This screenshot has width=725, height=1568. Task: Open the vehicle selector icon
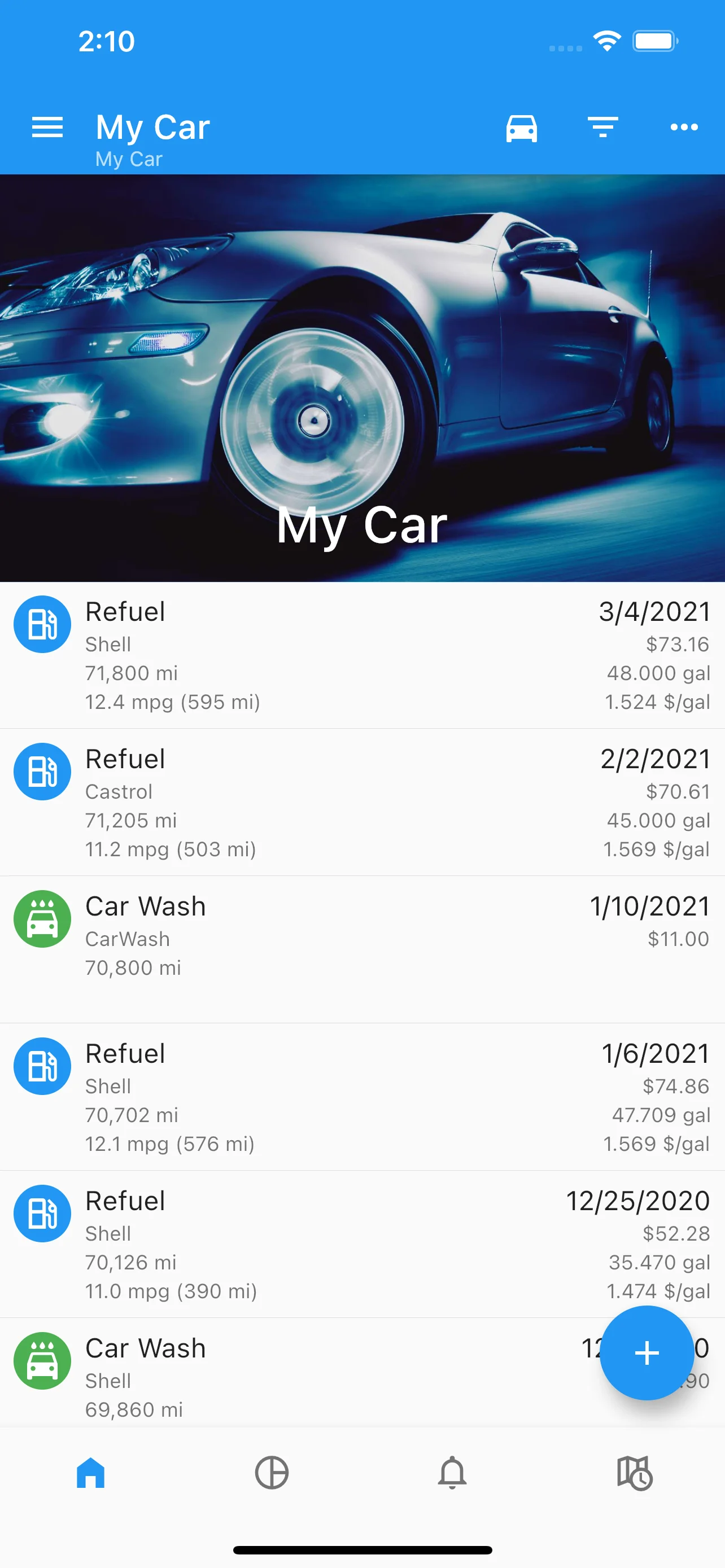point(522,127)
